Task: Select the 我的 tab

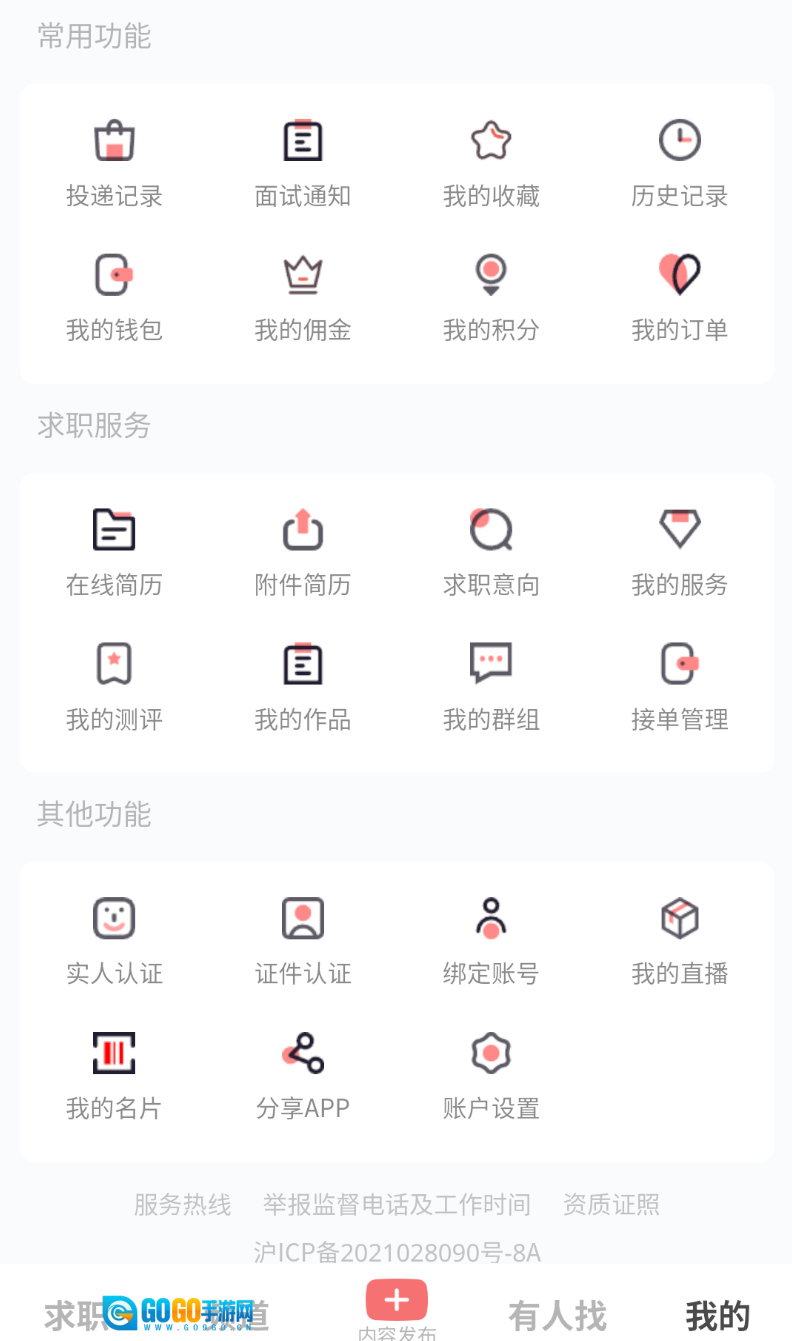Action: click(717, 1315)
